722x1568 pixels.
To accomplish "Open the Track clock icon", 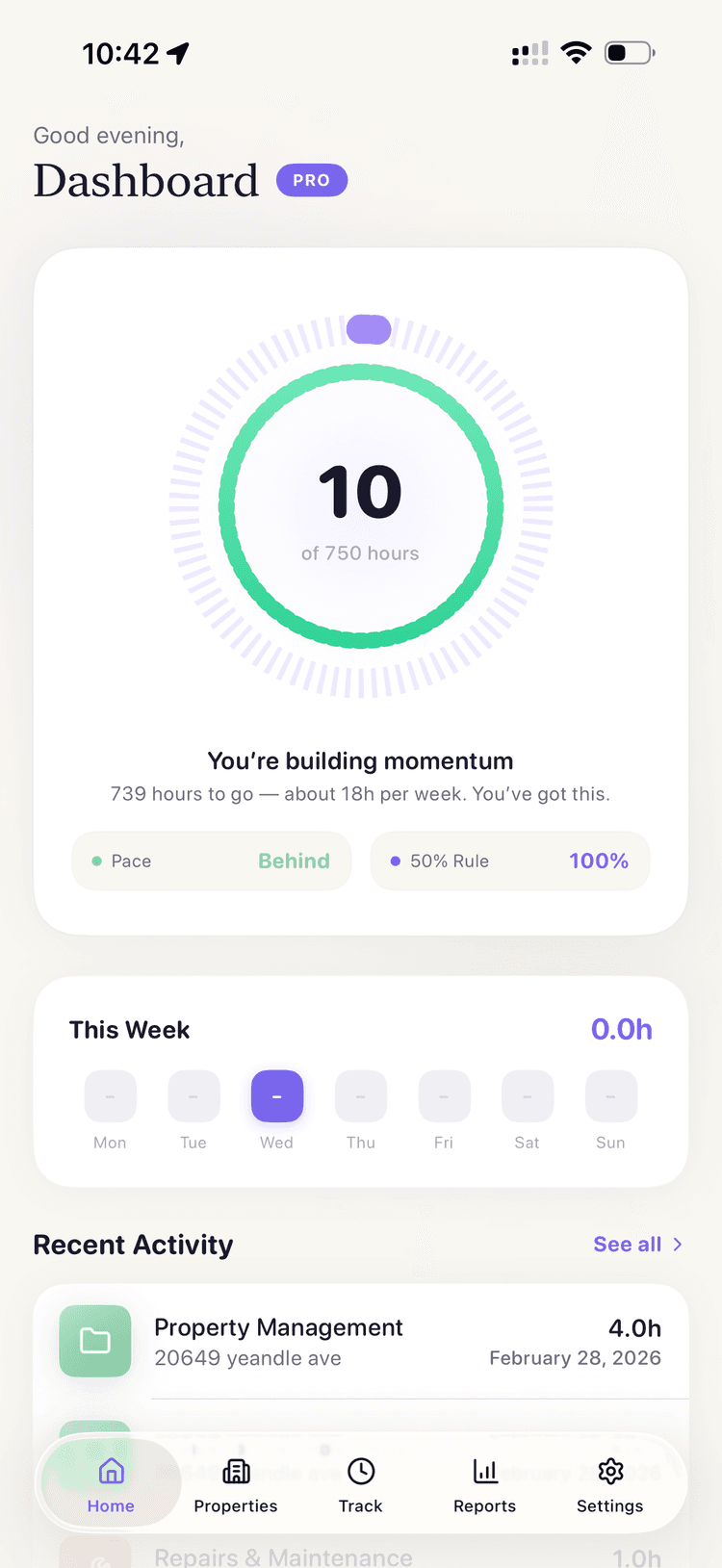I will pyautogui.click(x=360, y=1471).
